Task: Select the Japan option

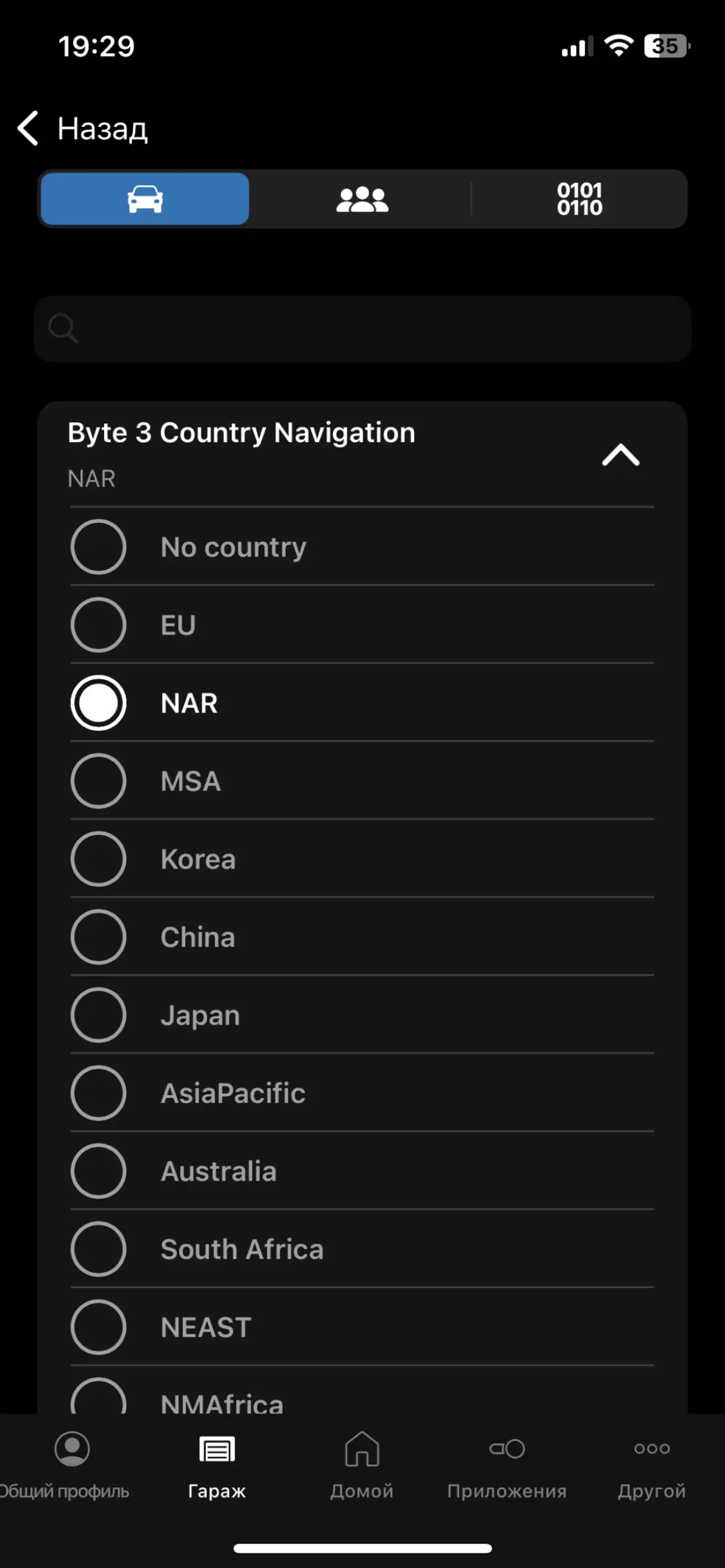Action: pyautogui.click(x=98, y=1015)
